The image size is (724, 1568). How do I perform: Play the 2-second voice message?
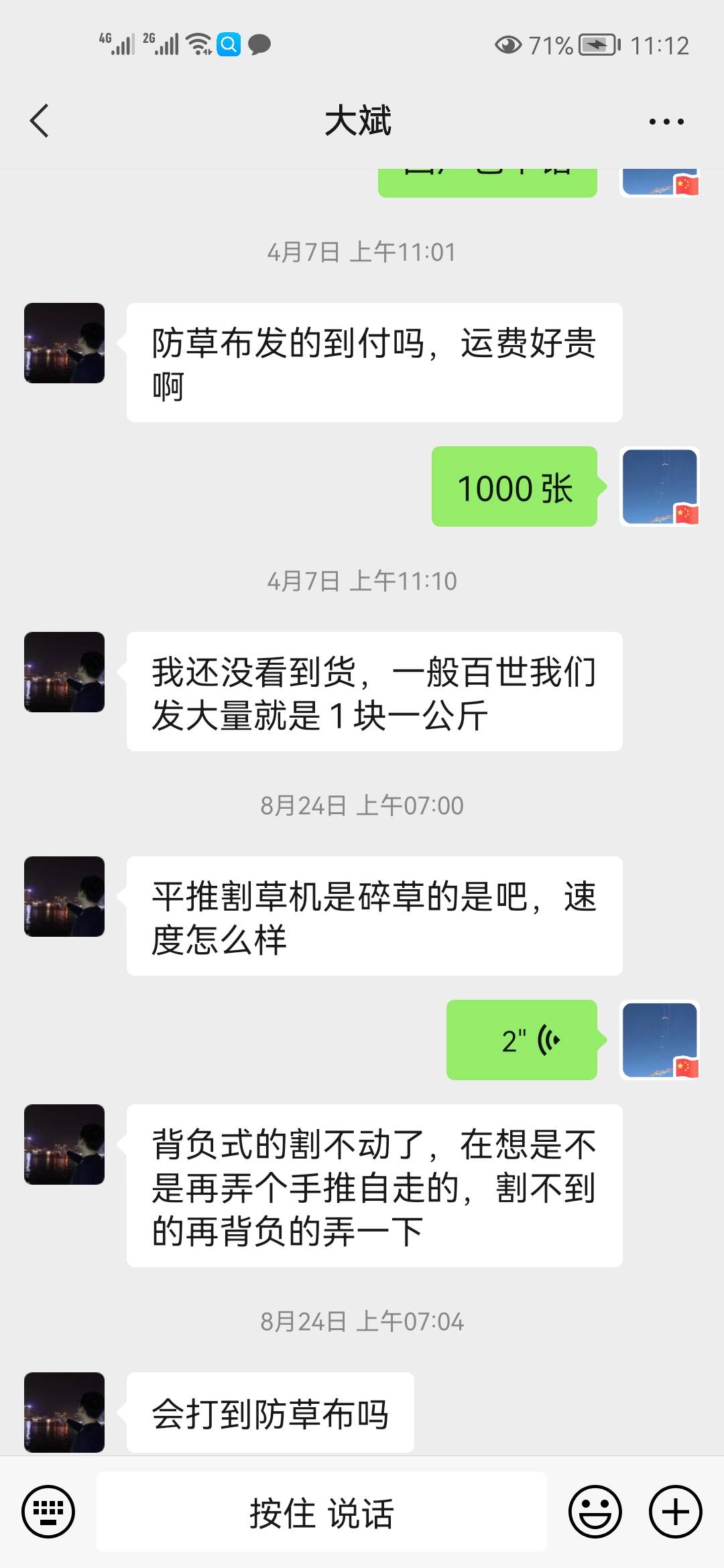522,1040
